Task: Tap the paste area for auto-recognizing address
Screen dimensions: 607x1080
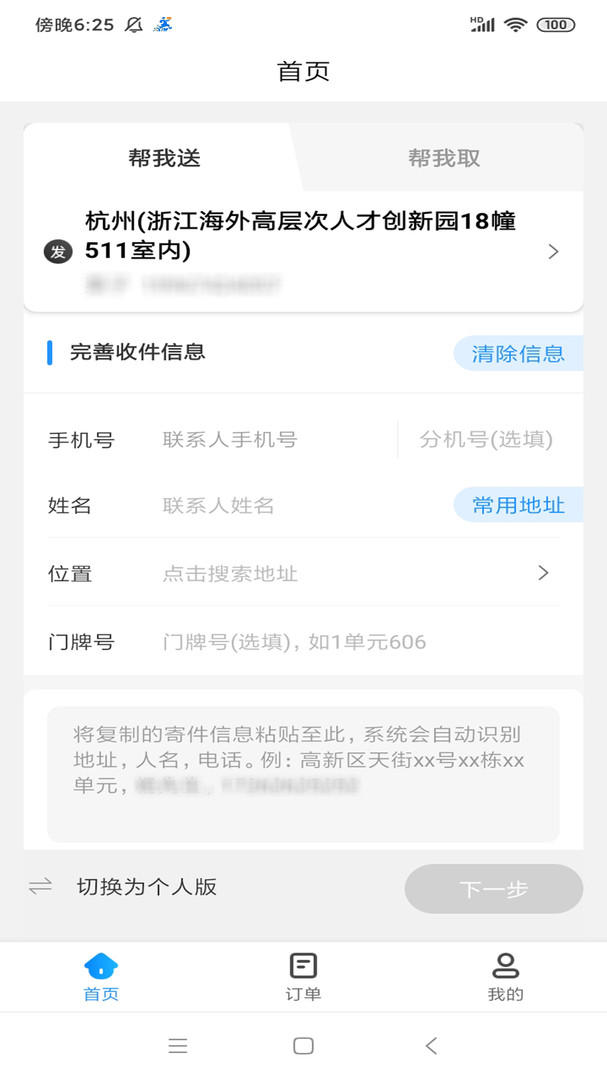Action: tap(303, 773)
